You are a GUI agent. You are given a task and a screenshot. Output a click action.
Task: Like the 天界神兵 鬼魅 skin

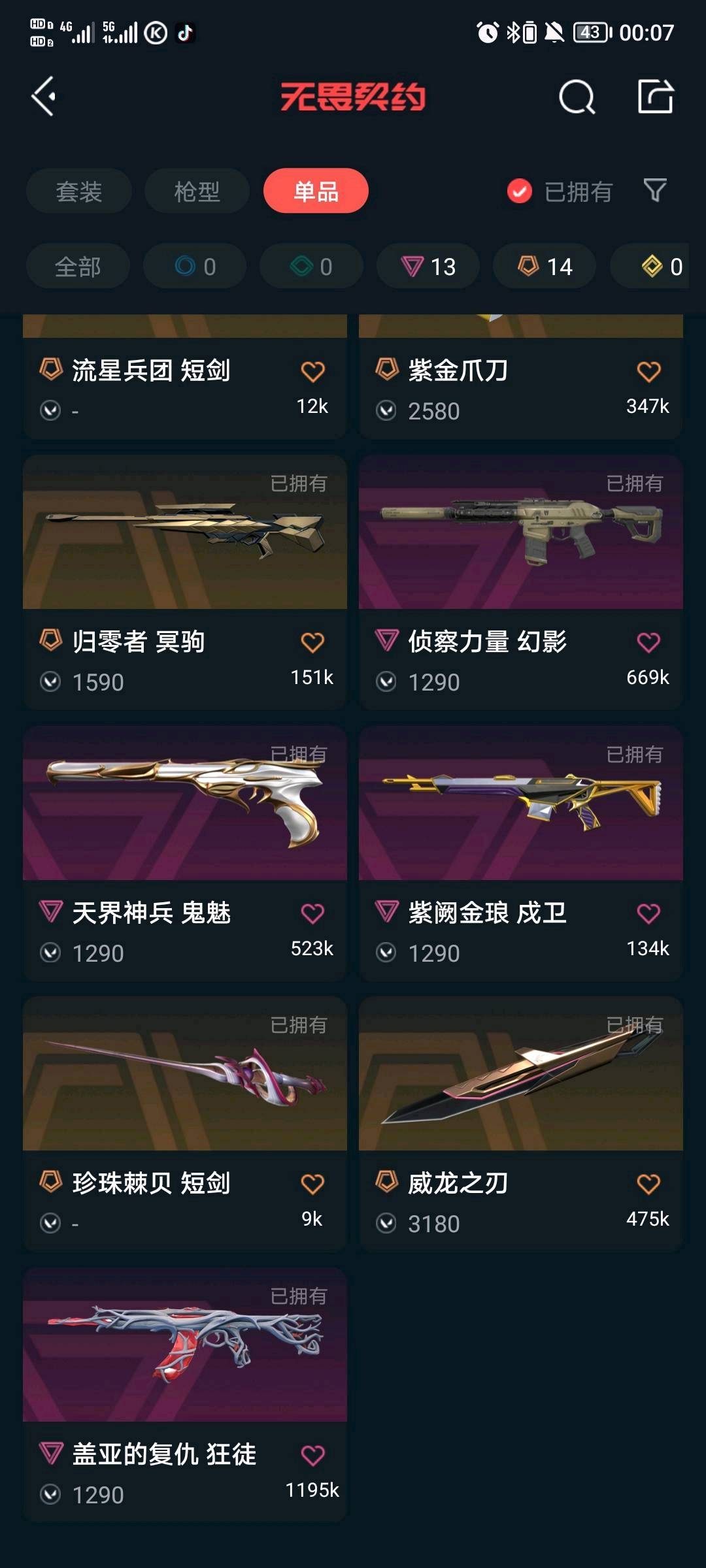(312, 913)
